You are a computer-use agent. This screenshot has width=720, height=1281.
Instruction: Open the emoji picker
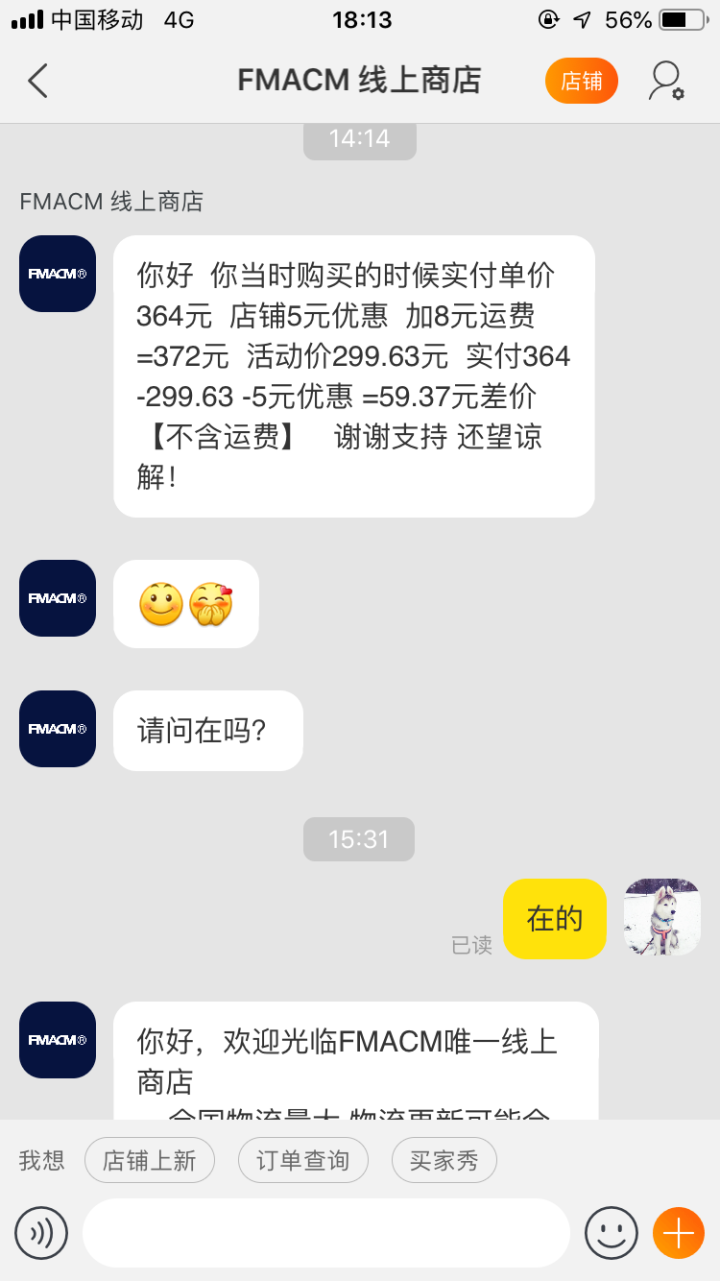[x=611, y=1233]
